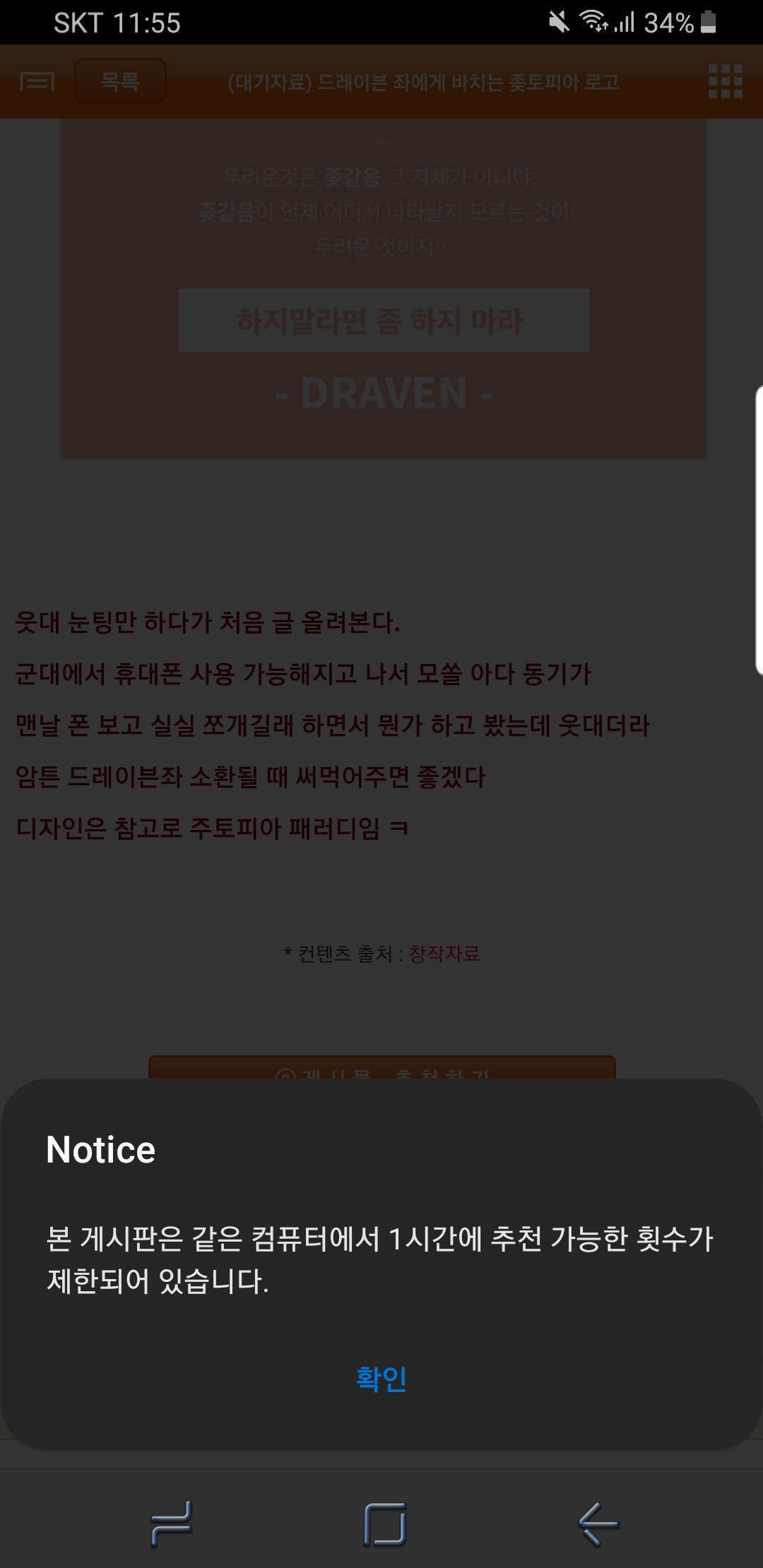
Task: Go to the home screen
Action: point(385,1524)
